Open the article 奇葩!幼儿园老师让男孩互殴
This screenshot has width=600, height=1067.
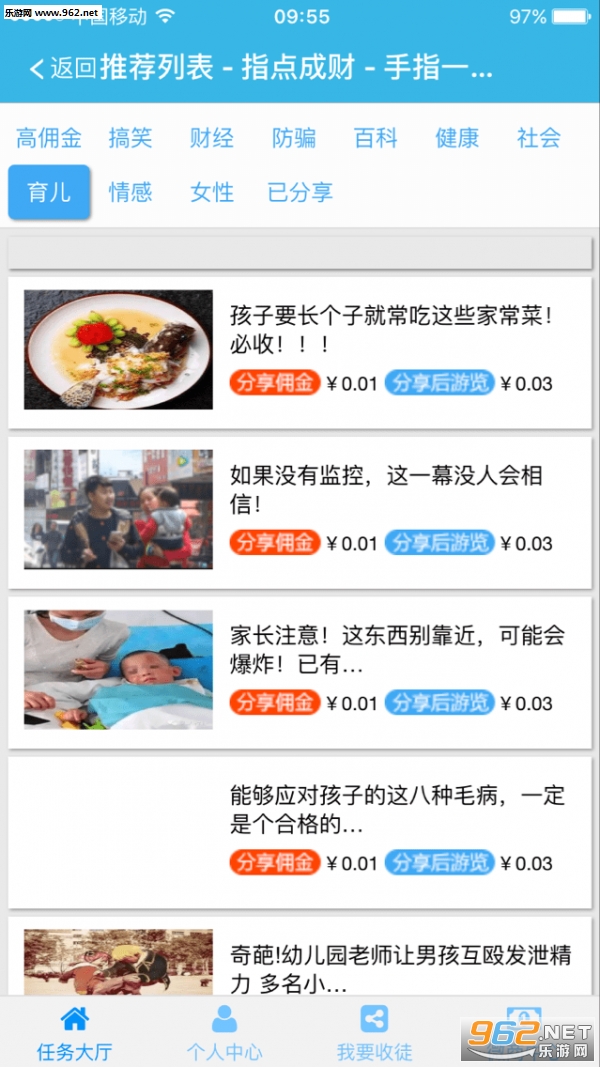tap(400, 968)
